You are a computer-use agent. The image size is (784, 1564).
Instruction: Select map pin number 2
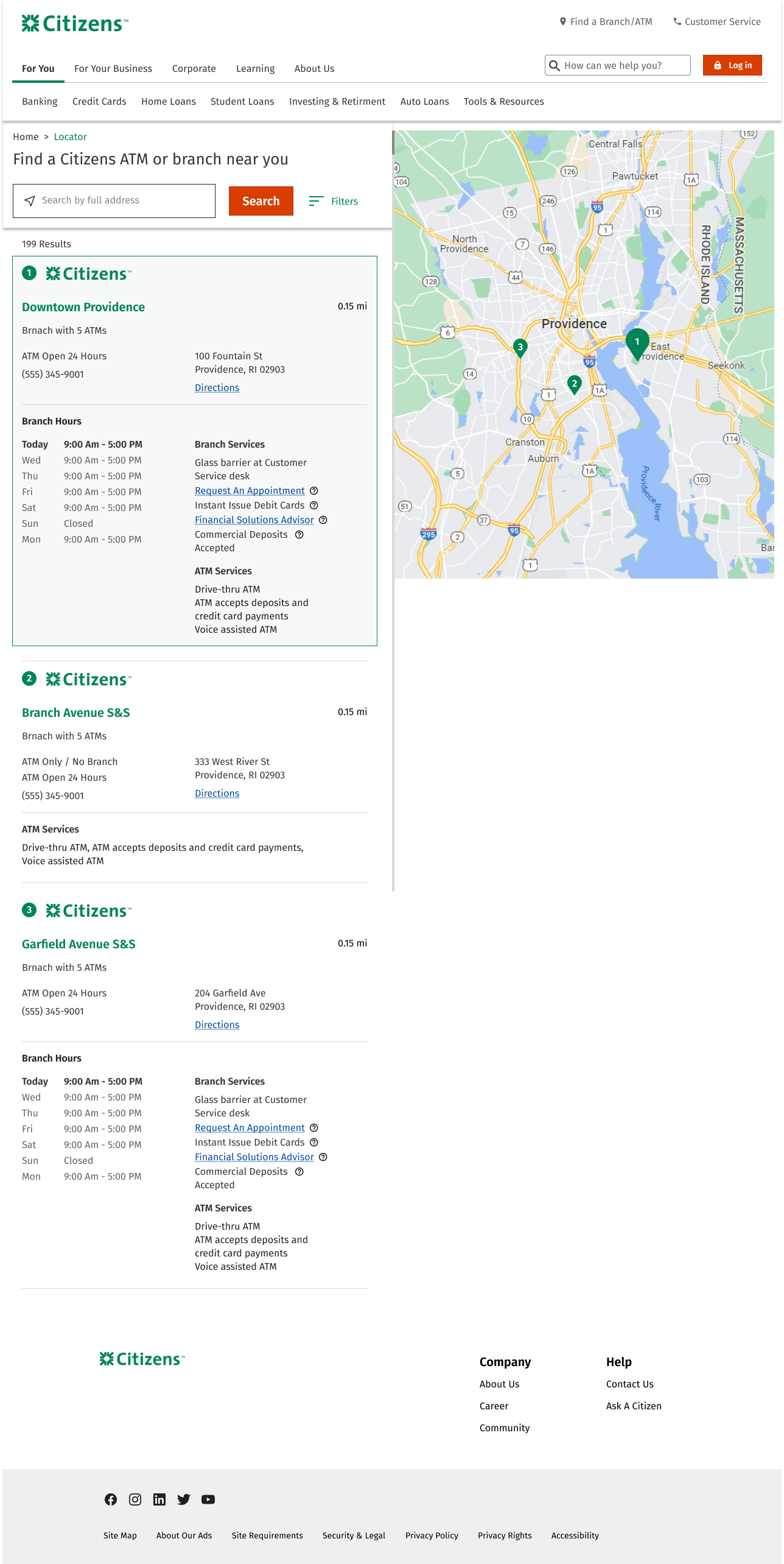coord(574,384)
